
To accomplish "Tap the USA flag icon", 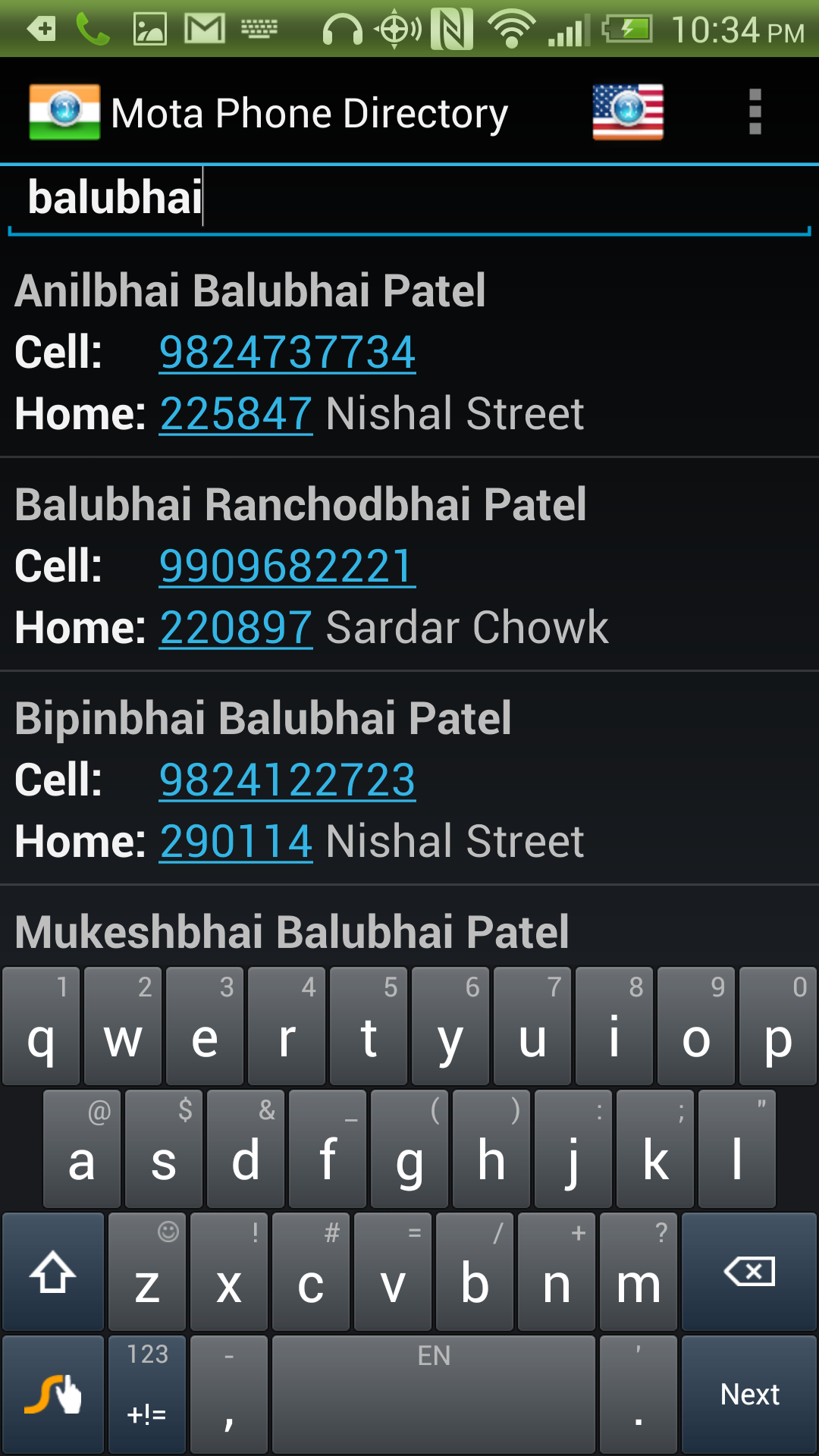I will tap(628, 112).
